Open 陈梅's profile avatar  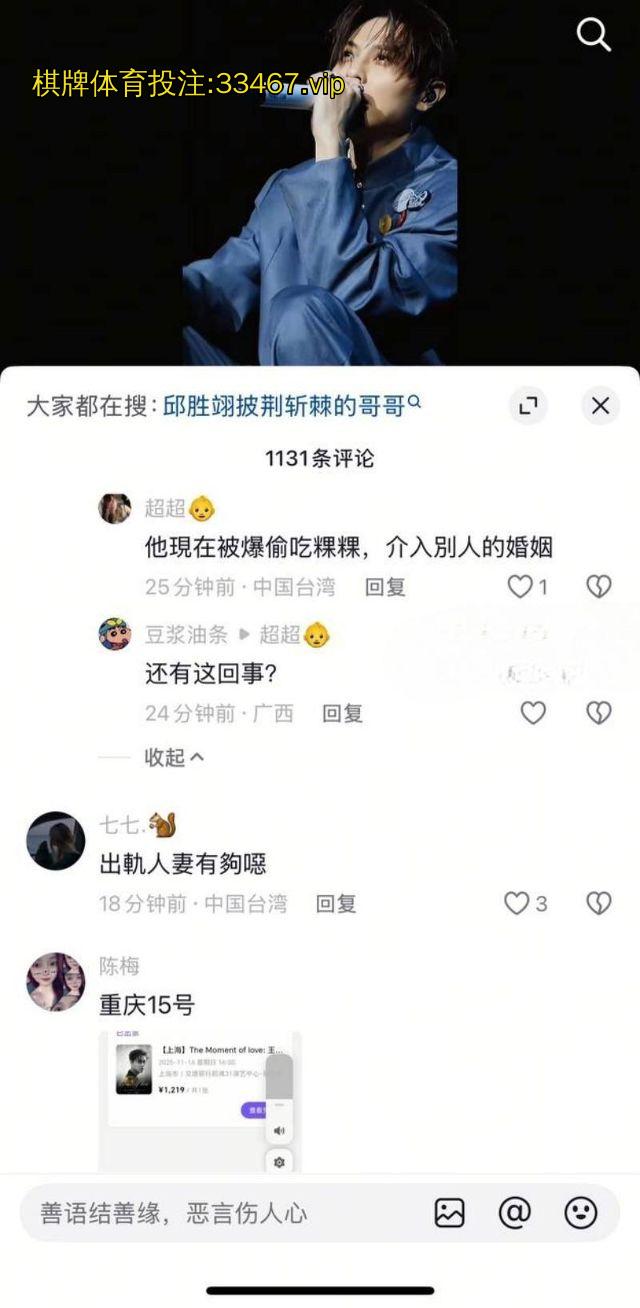(x=55, y=981)
